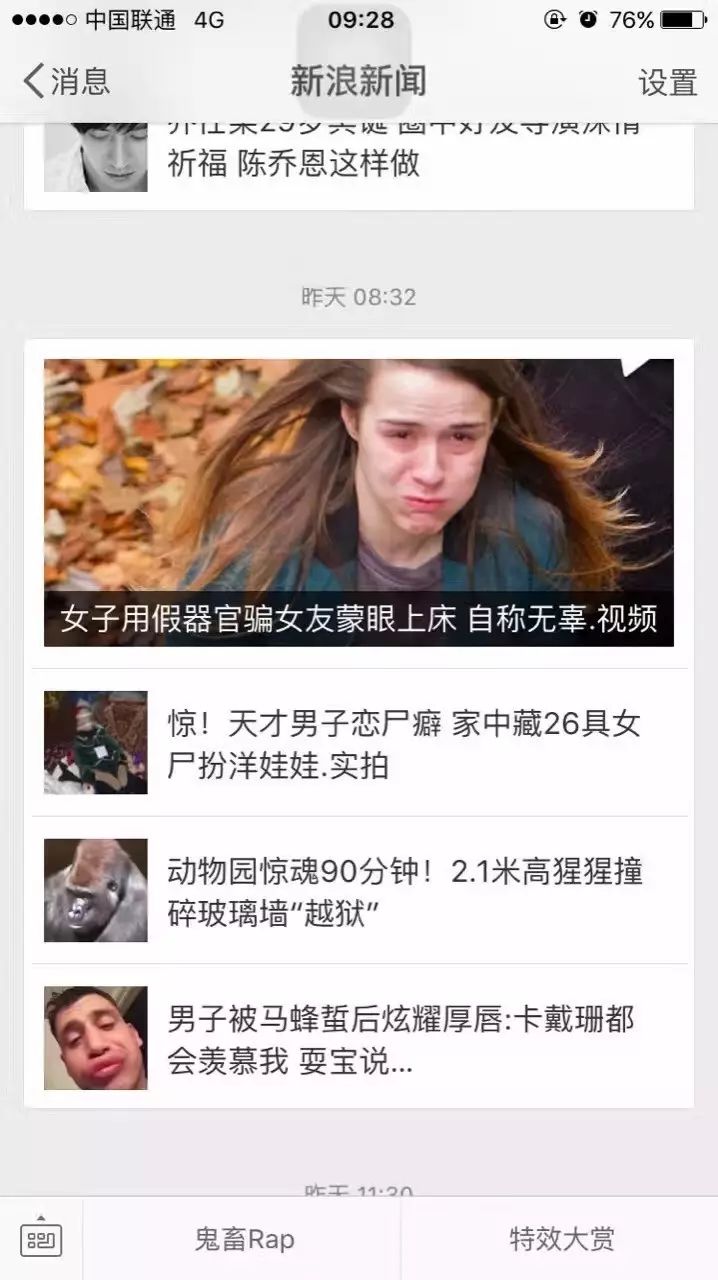Open the article about 祈福 陈乔恩这样做

358,160
